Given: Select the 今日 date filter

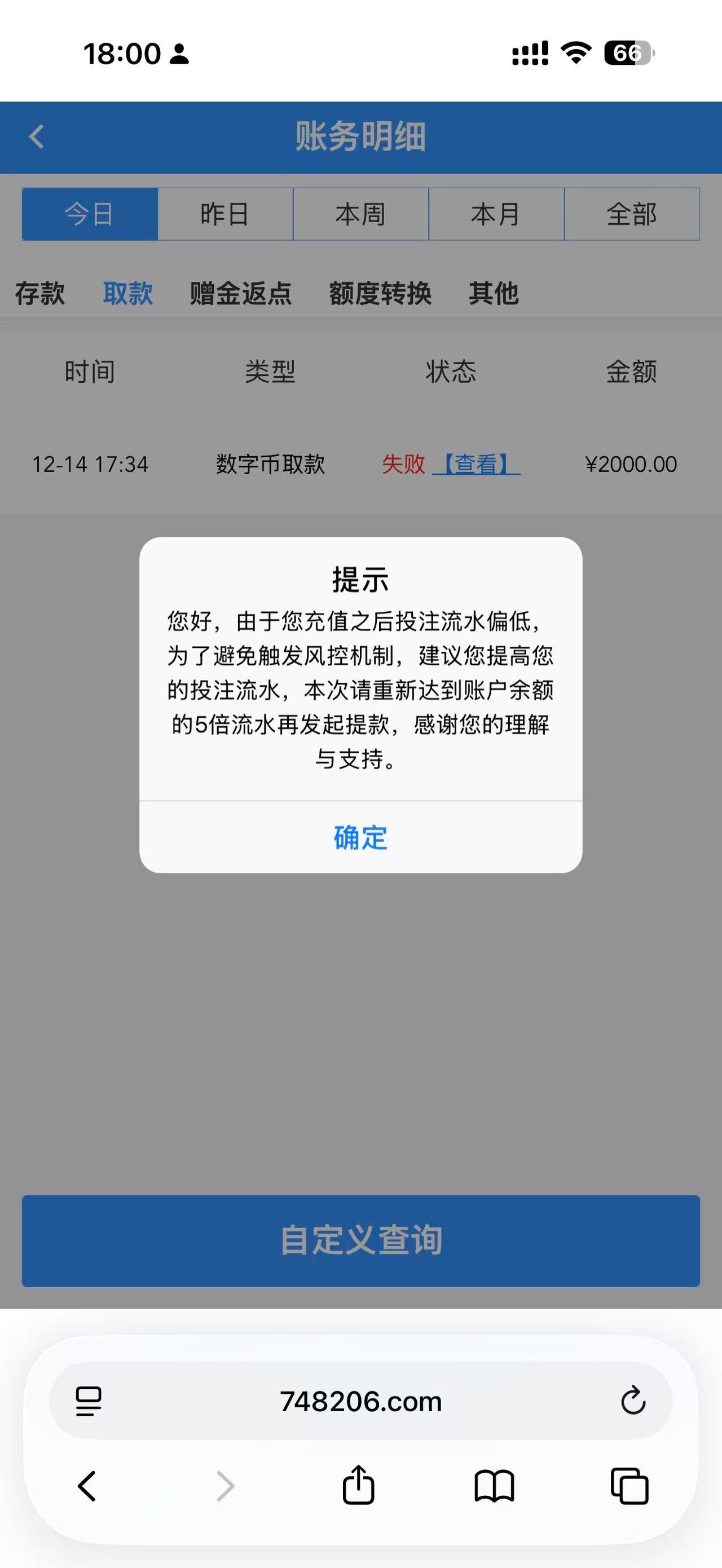Looking at the screenshot, I should (90, 214).
